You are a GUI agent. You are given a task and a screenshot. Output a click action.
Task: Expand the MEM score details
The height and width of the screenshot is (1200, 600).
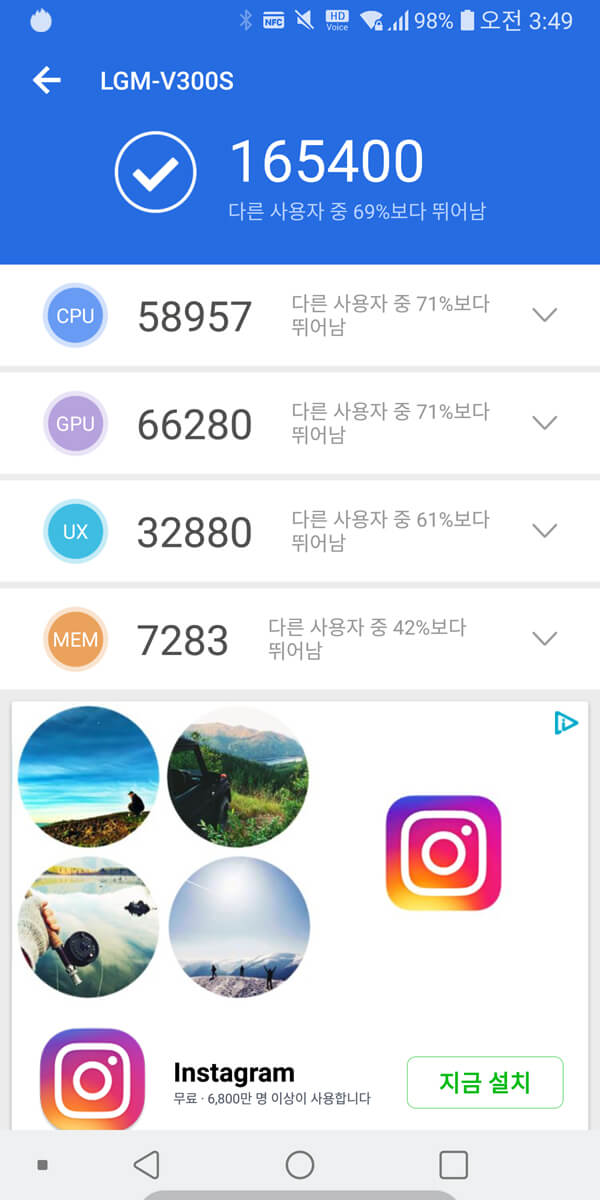(x=544, y=638)
